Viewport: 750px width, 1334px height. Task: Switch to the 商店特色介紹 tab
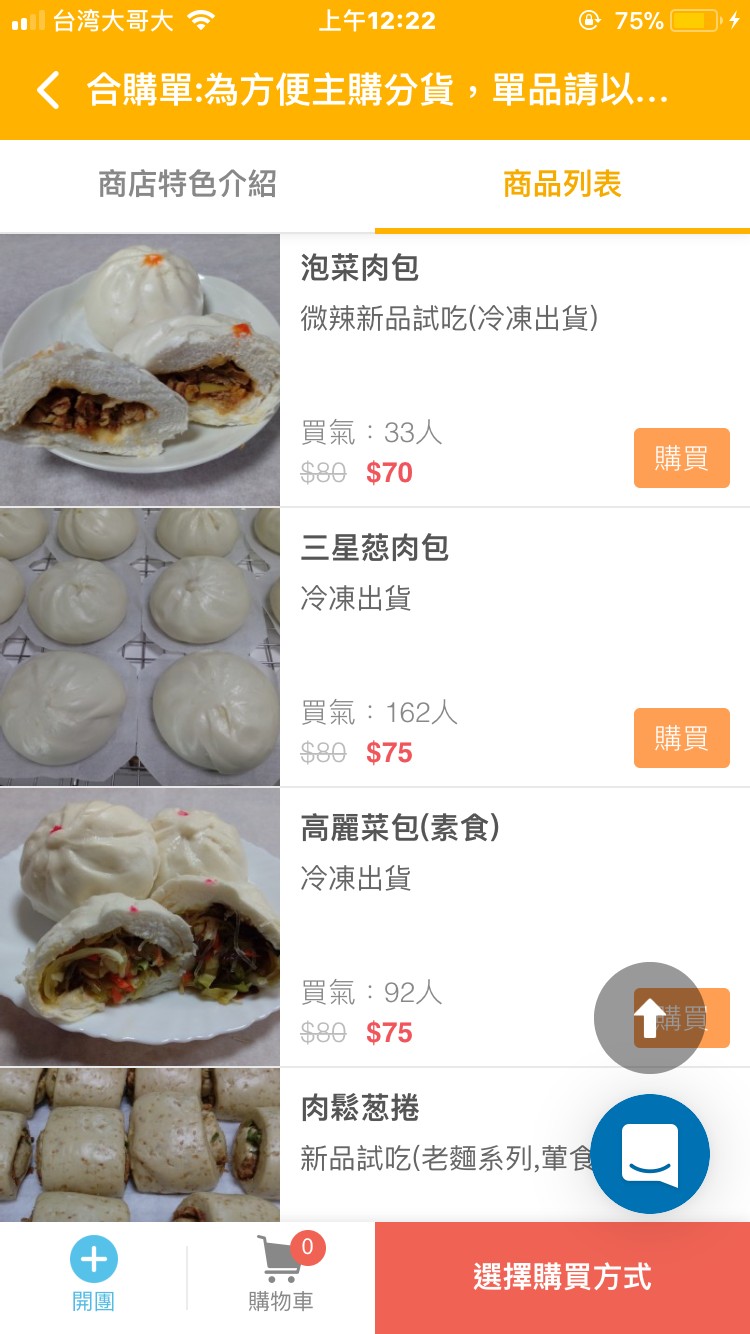tap(187, 185)
